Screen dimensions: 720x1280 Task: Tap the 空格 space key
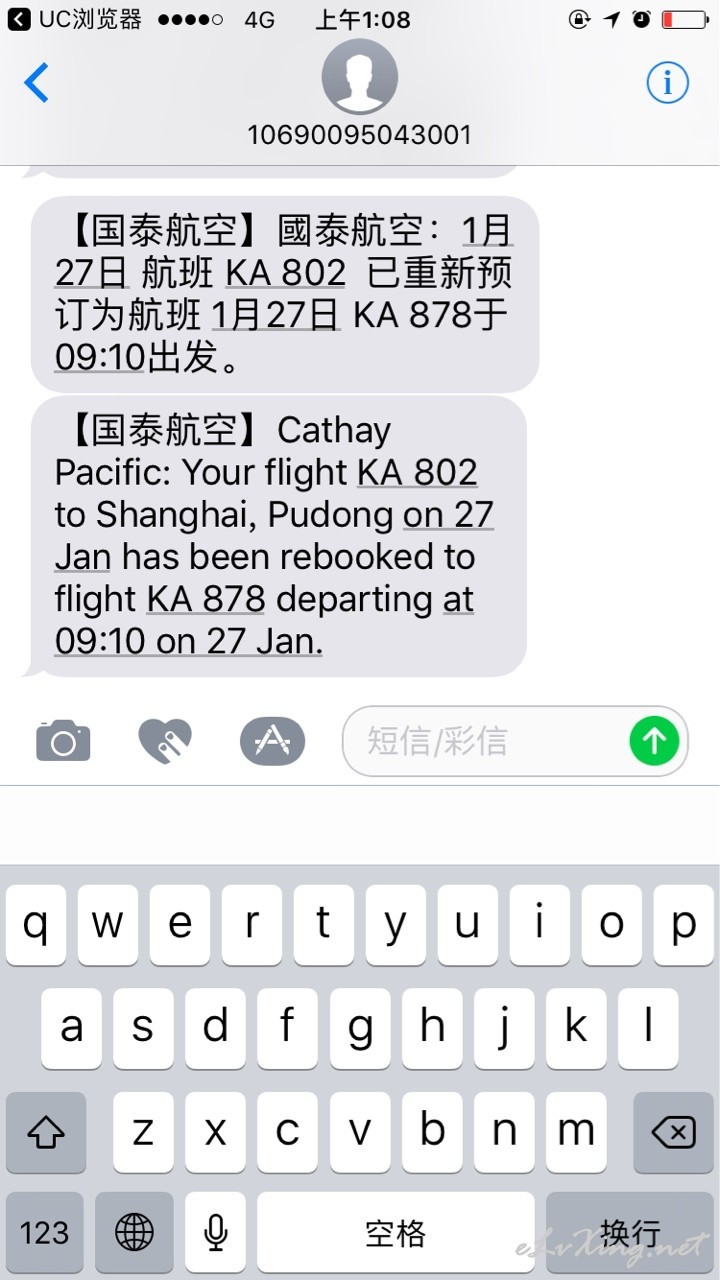coord(396,1232)
